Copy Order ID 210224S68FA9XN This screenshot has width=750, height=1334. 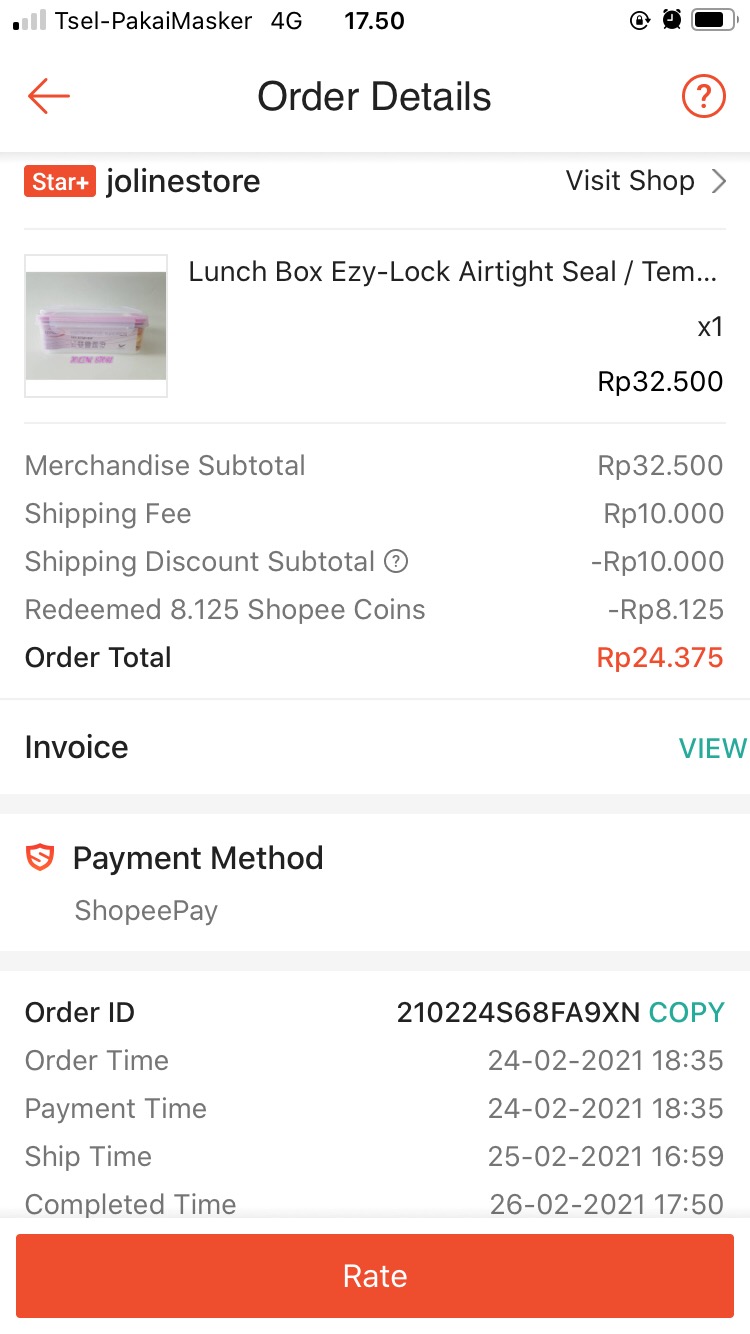(686, 1012)
